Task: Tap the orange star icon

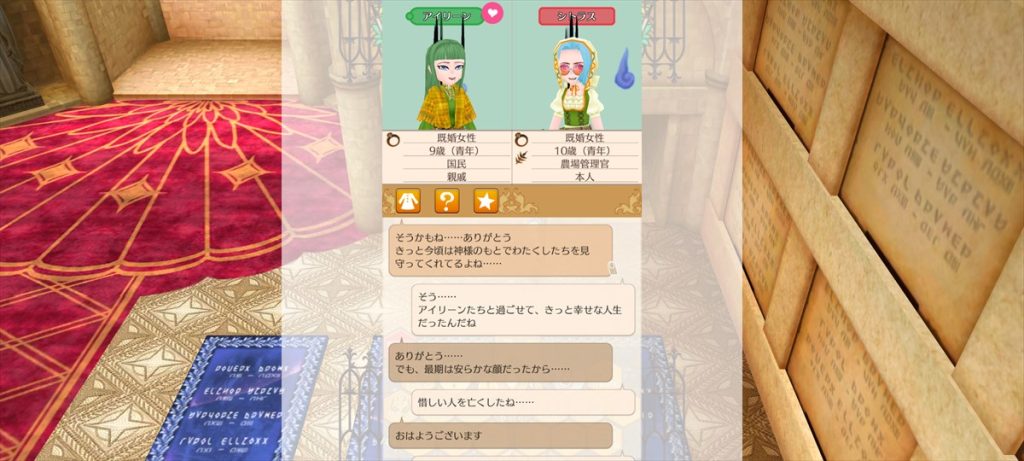Action: (485, 201)
